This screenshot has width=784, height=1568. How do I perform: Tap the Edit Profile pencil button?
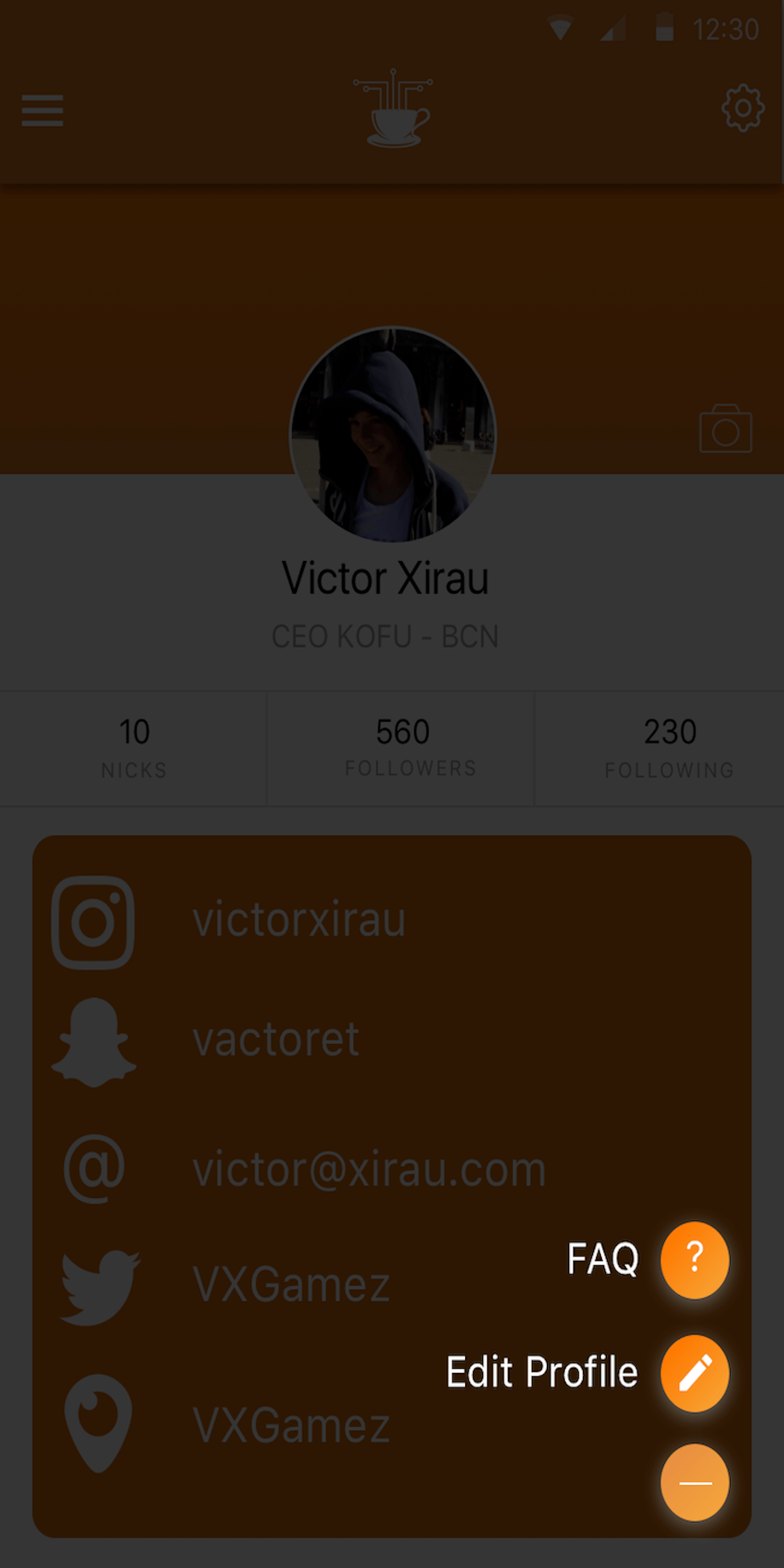[695, 1373]
